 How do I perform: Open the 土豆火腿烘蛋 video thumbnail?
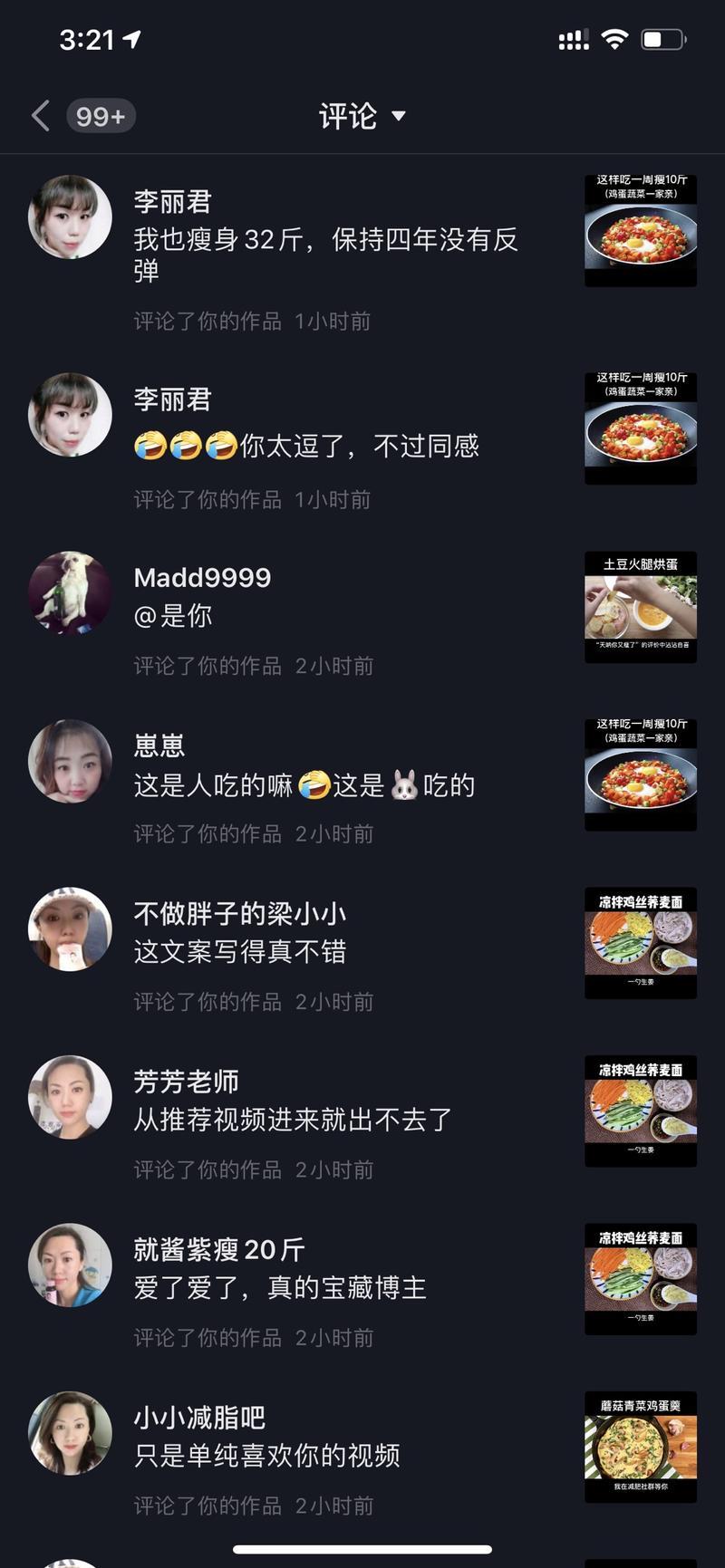click(x=640, y=607)
